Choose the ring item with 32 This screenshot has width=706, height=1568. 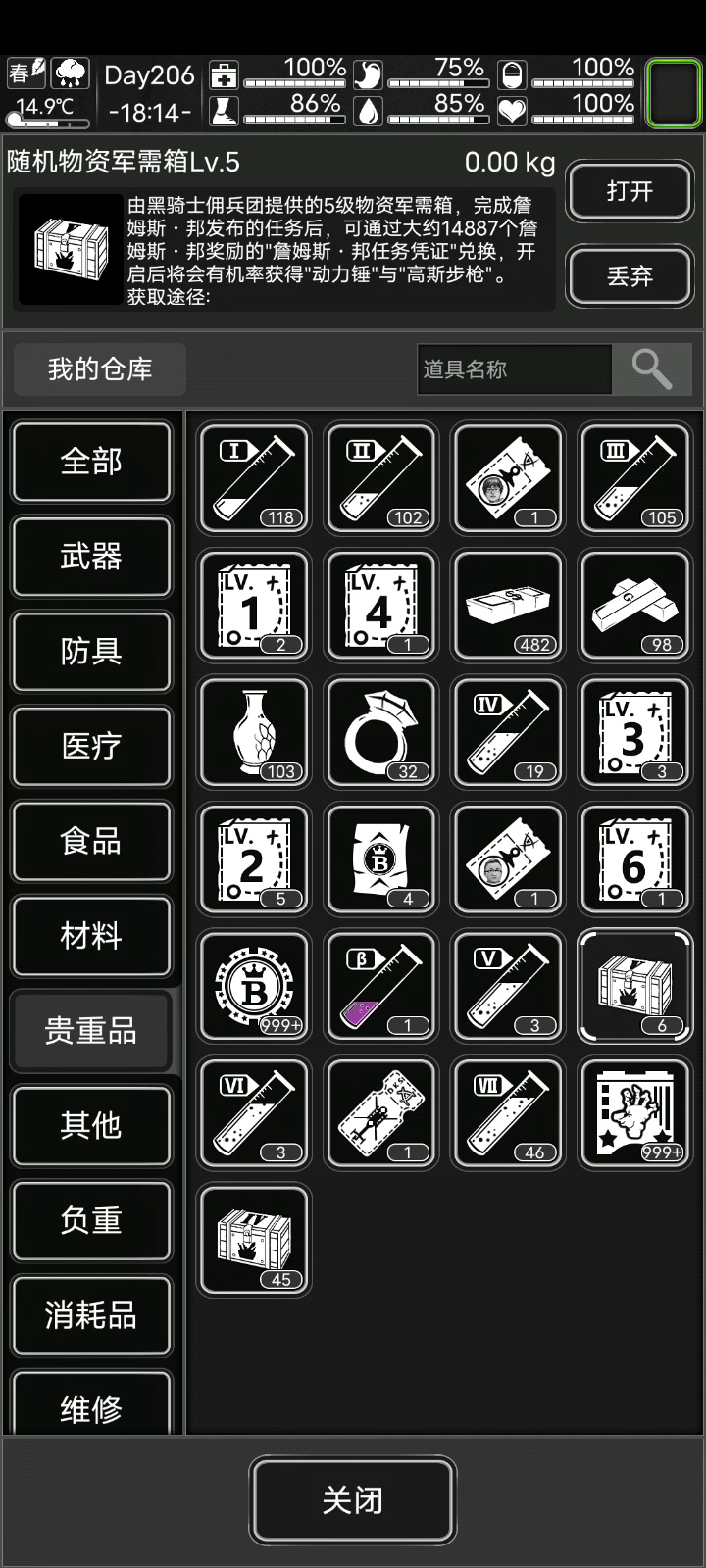click(x=381, y=732)
